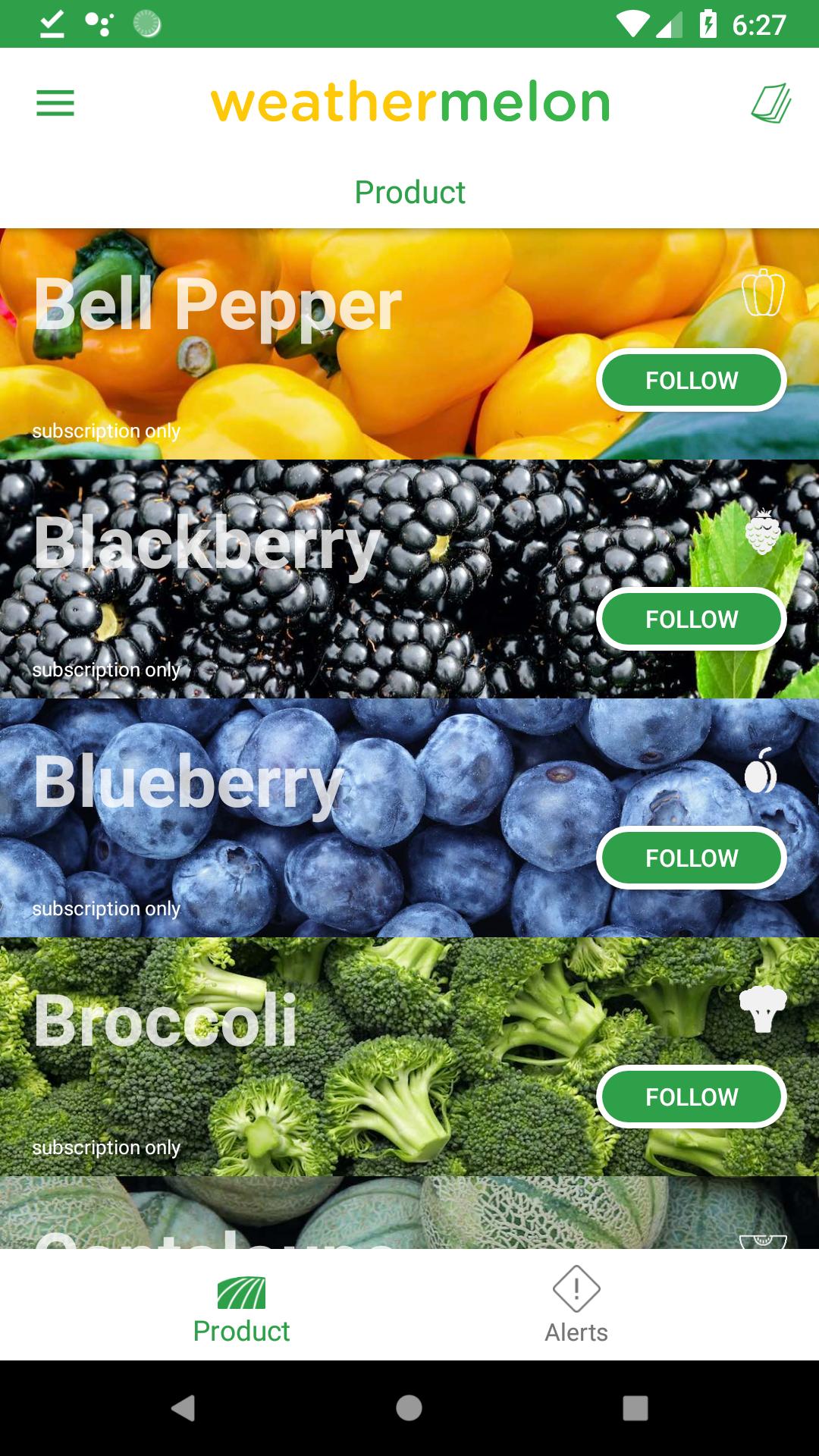Select the Product tab in the bottom bar
Image resolution: width=819 pixels, height=1456 pixels.
click(241, 1304)
